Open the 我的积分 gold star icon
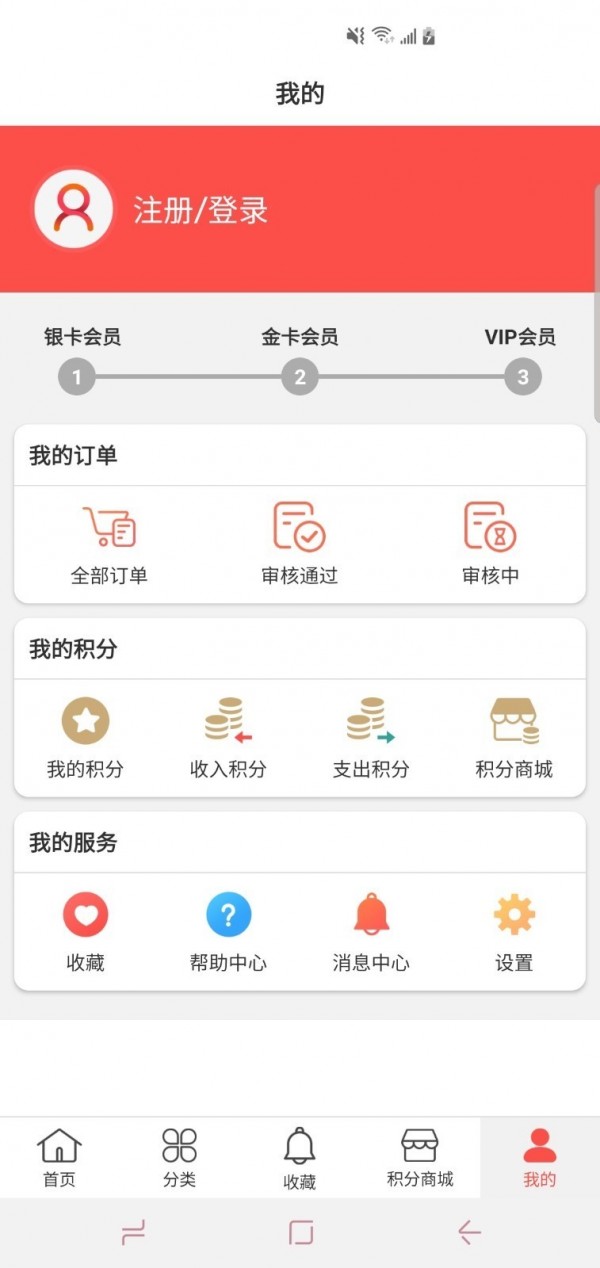Image resolution: width=600 pixels, height=1268 pixels. click(x=86, y=722)
